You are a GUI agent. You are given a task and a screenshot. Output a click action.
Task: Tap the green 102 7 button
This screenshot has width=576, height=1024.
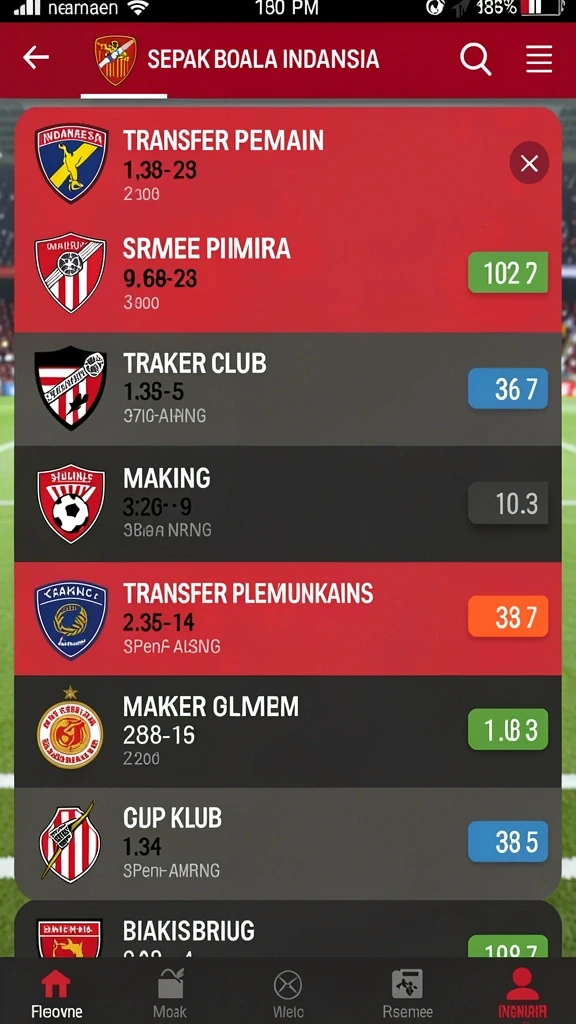point(508,273)
